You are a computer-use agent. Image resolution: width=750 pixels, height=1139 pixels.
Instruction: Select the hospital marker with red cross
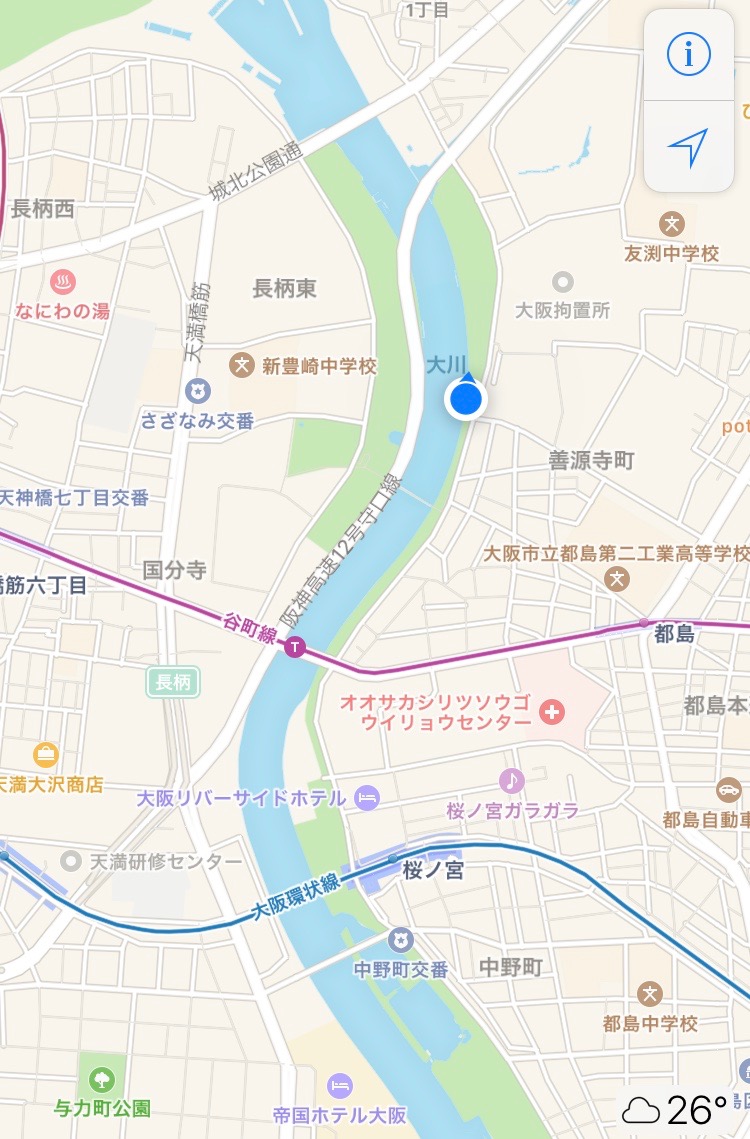pyautogui.click(x=551, y=712)
